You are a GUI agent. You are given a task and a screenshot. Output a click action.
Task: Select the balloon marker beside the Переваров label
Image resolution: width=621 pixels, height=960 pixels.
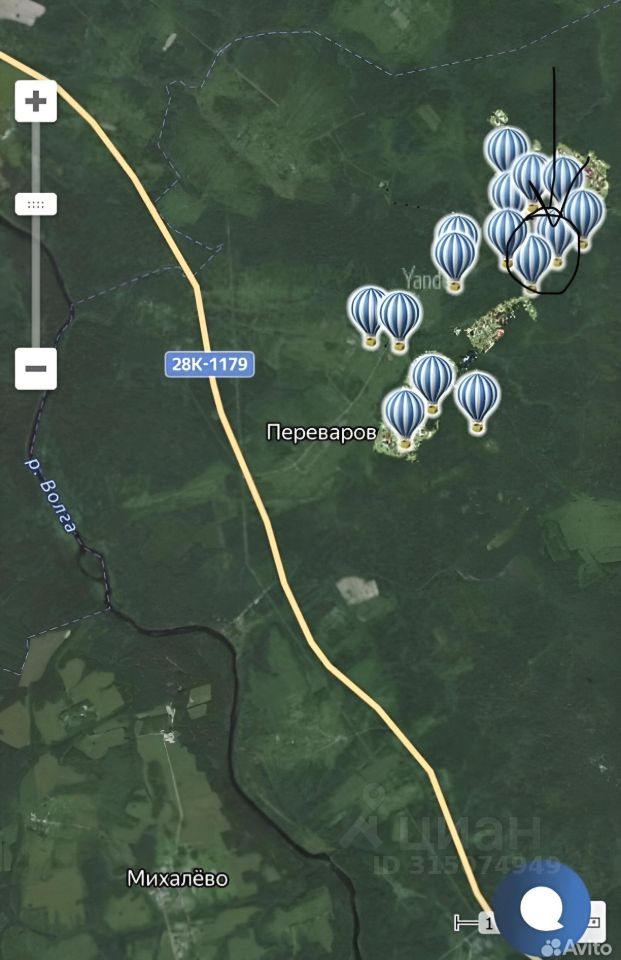pyautogui.click(x=404, y=414)
